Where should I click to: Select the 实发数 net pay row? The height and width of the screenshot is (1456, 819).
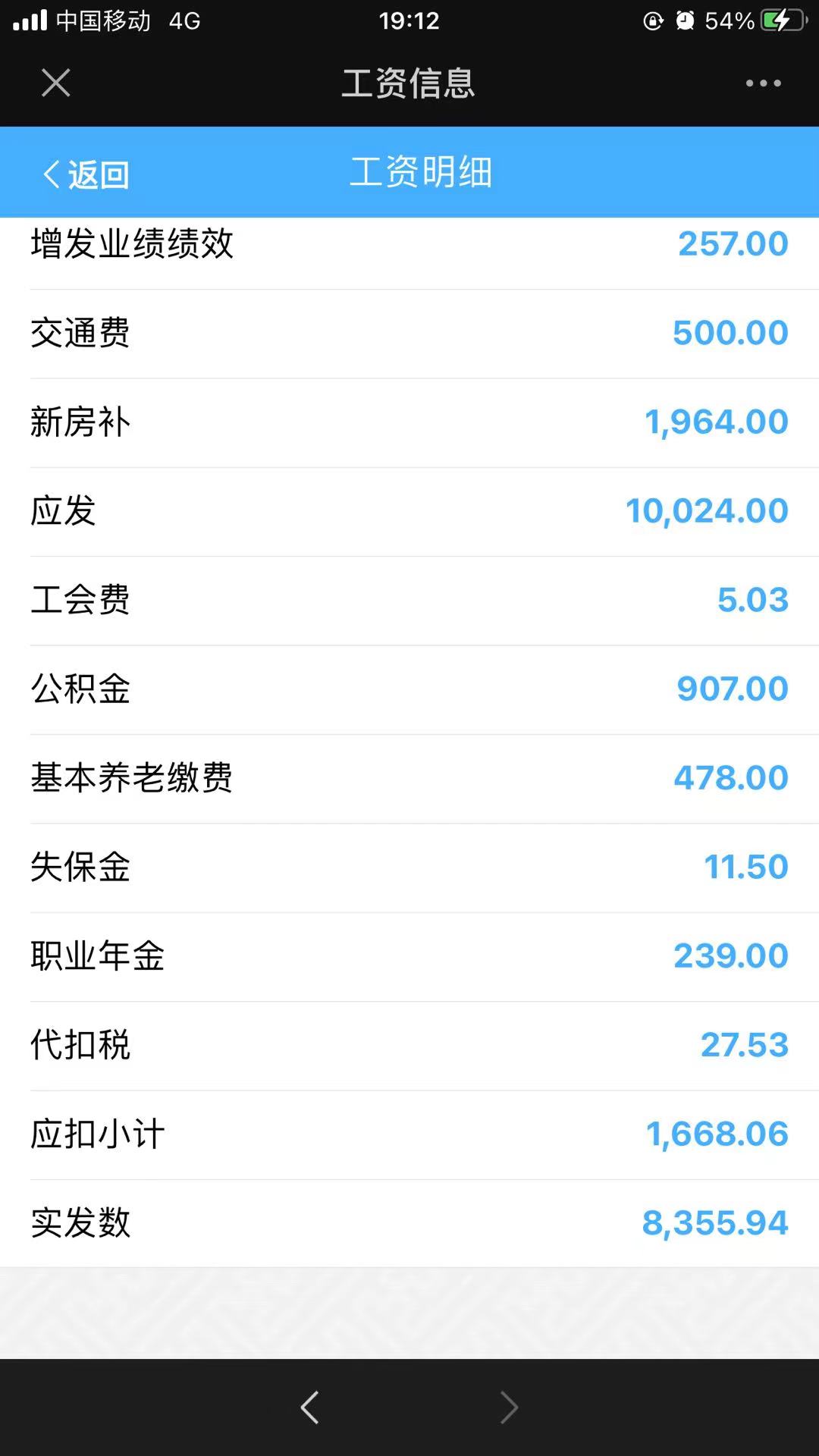pyautogui.click(x=409, y=1222)
